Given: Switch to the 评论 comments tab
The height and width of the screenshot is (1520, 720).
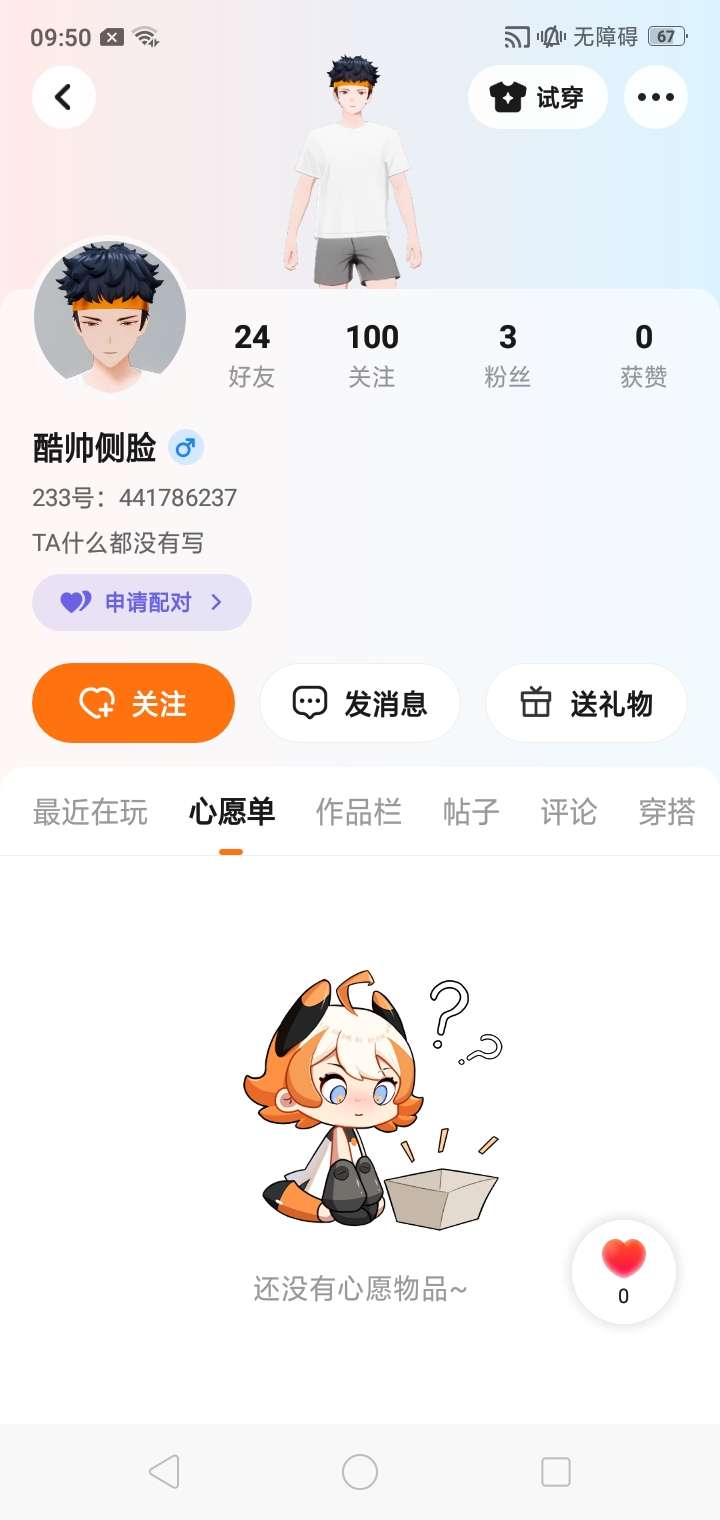Looking at the screenshot, I should (569, 812).
